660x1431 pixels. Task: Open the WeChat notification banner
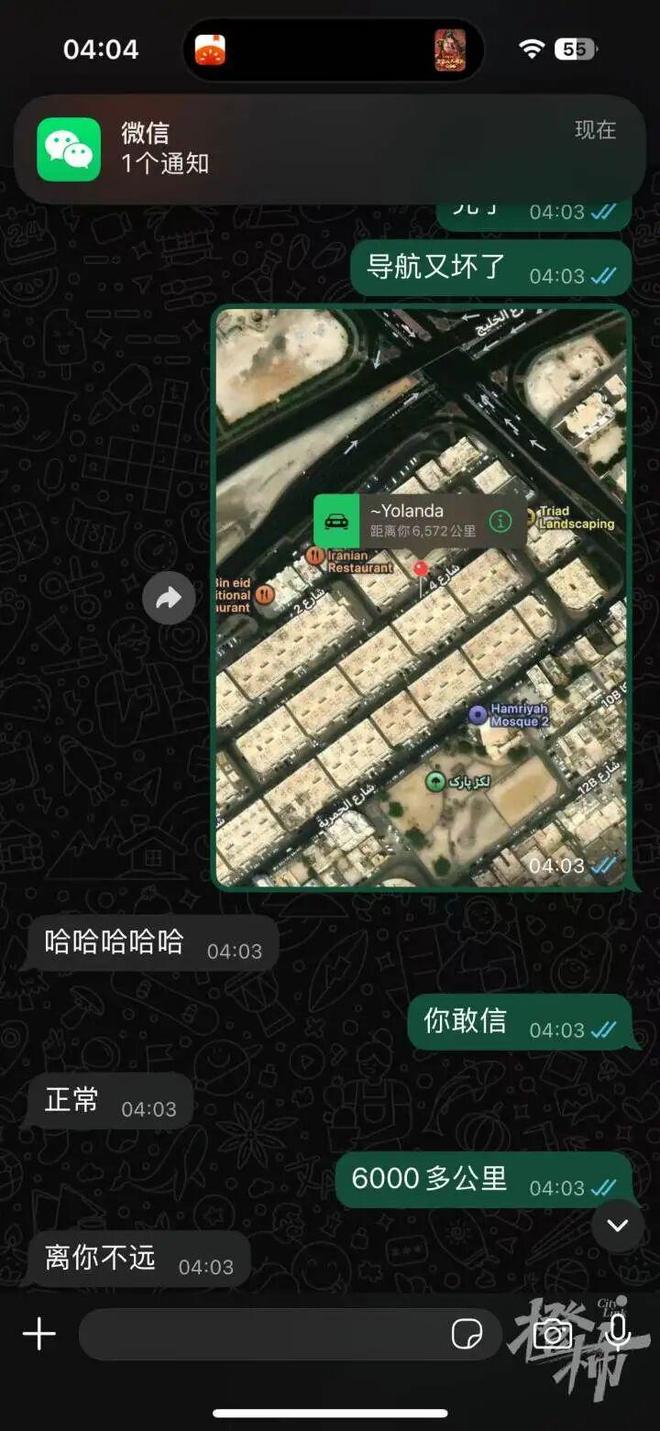pos(329,149)
